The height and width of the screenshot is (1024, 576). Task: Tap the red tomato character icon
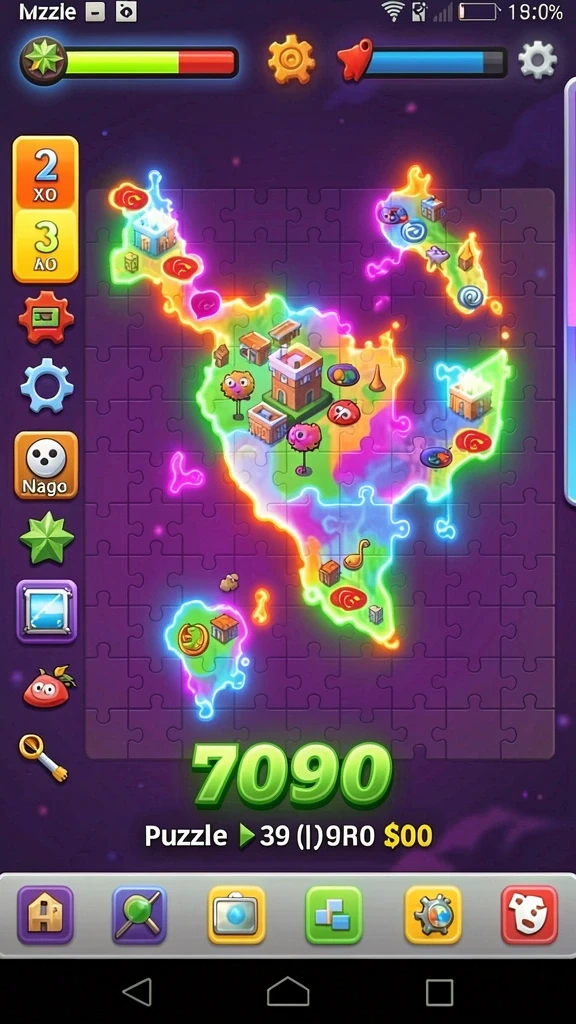(48, 686)
